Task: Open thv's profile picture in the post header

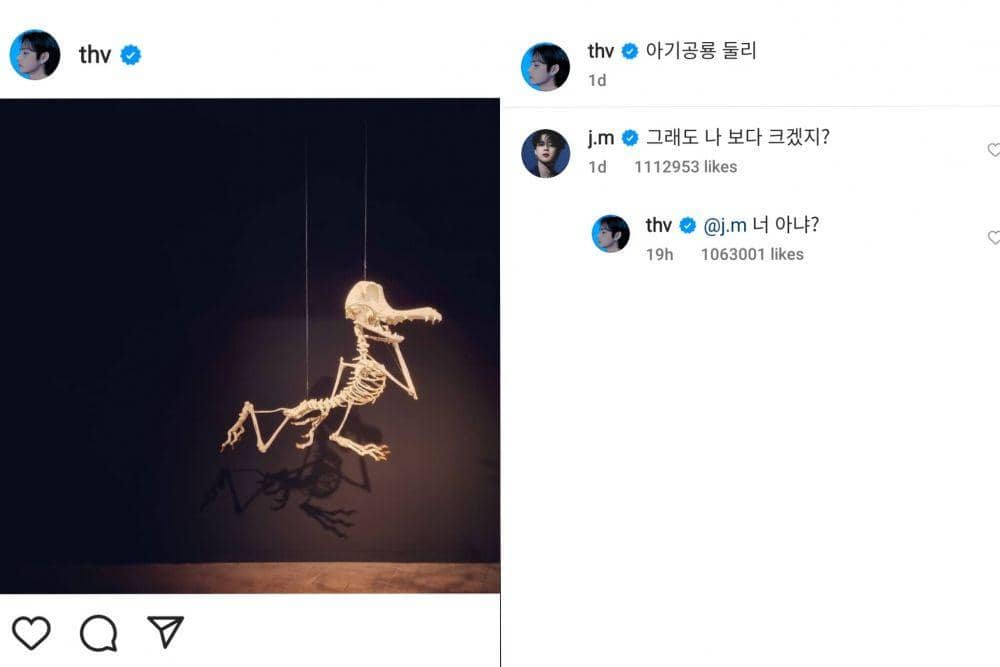Action: (35, 55)
